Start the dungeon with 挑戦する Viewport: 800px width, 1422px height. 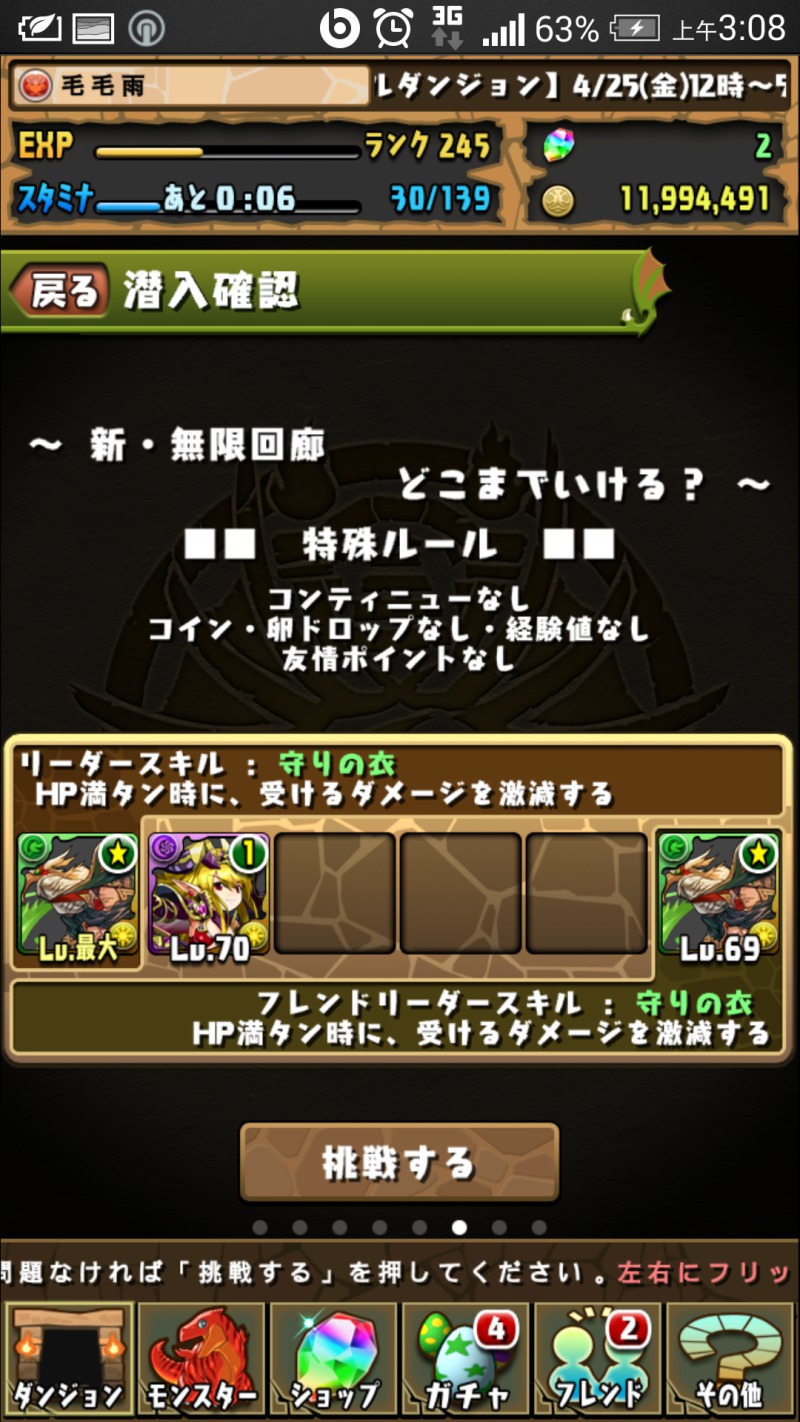click(x=399, y=1162)
